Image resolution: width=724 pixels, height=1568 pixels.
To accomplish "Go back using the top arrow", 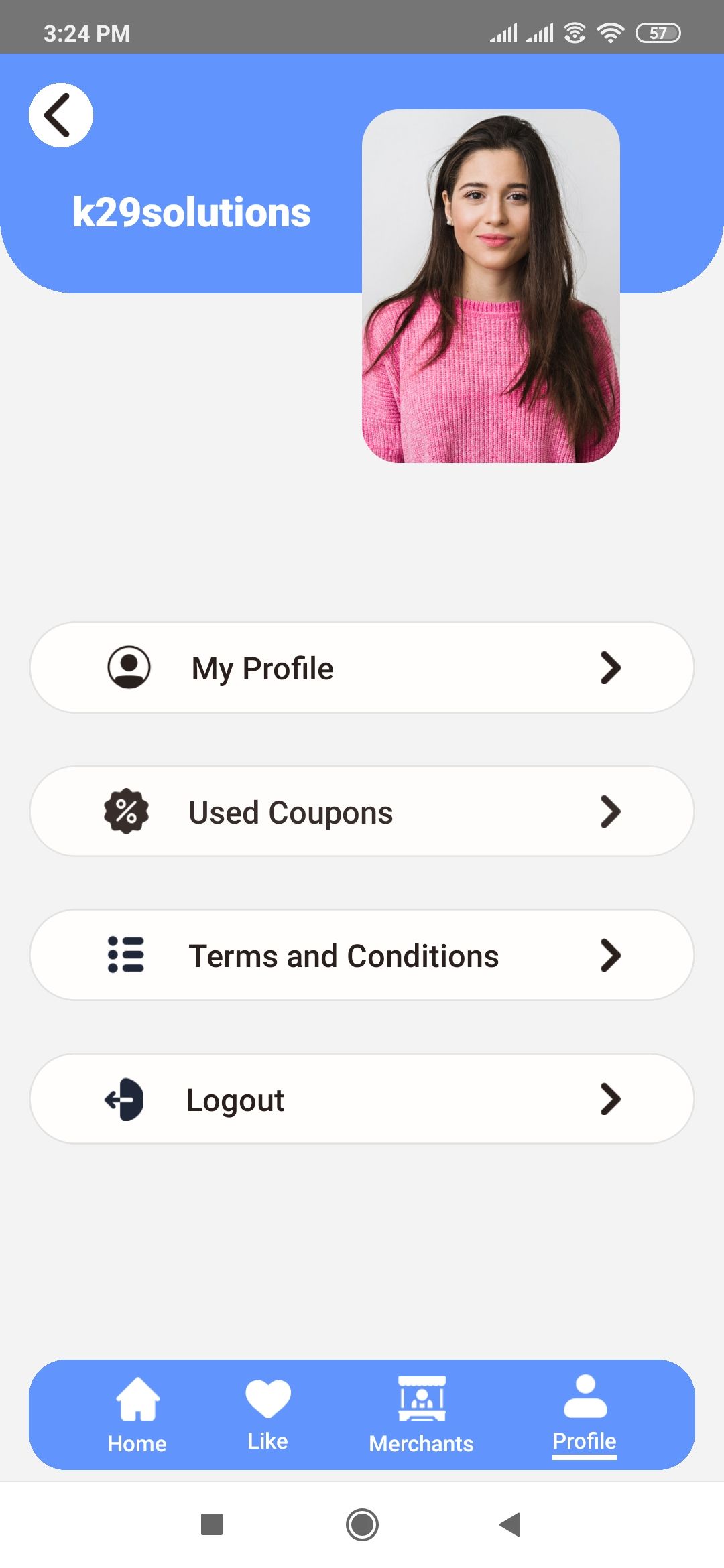I will (x=60, y=115).
